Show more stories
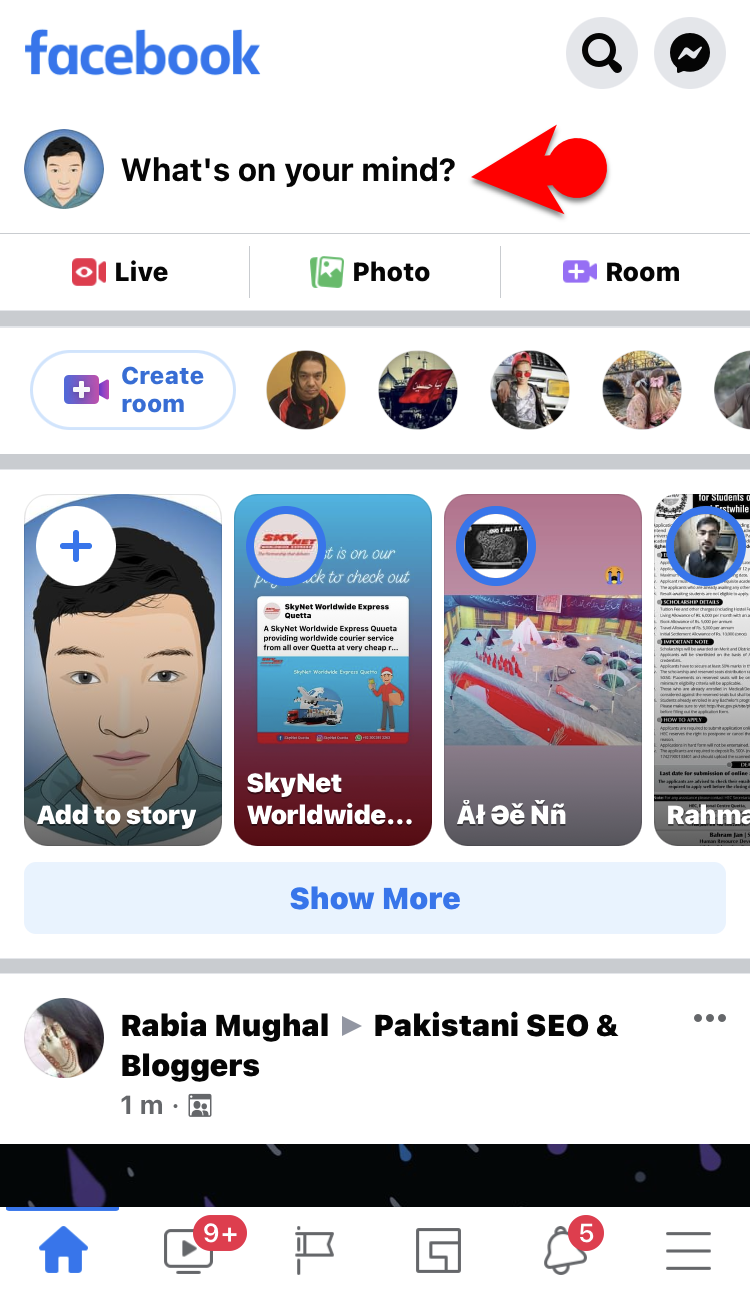The image size is (750, 1295). (375, 898)
